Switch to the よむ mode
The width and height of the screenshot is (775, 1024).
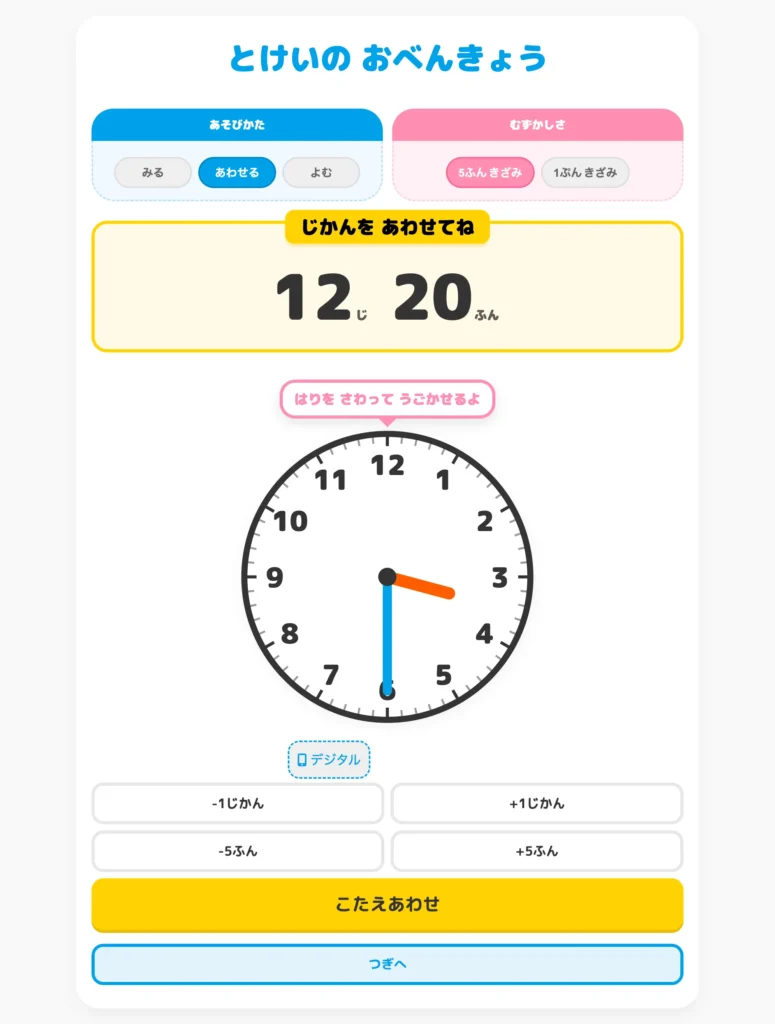(321, 172)
